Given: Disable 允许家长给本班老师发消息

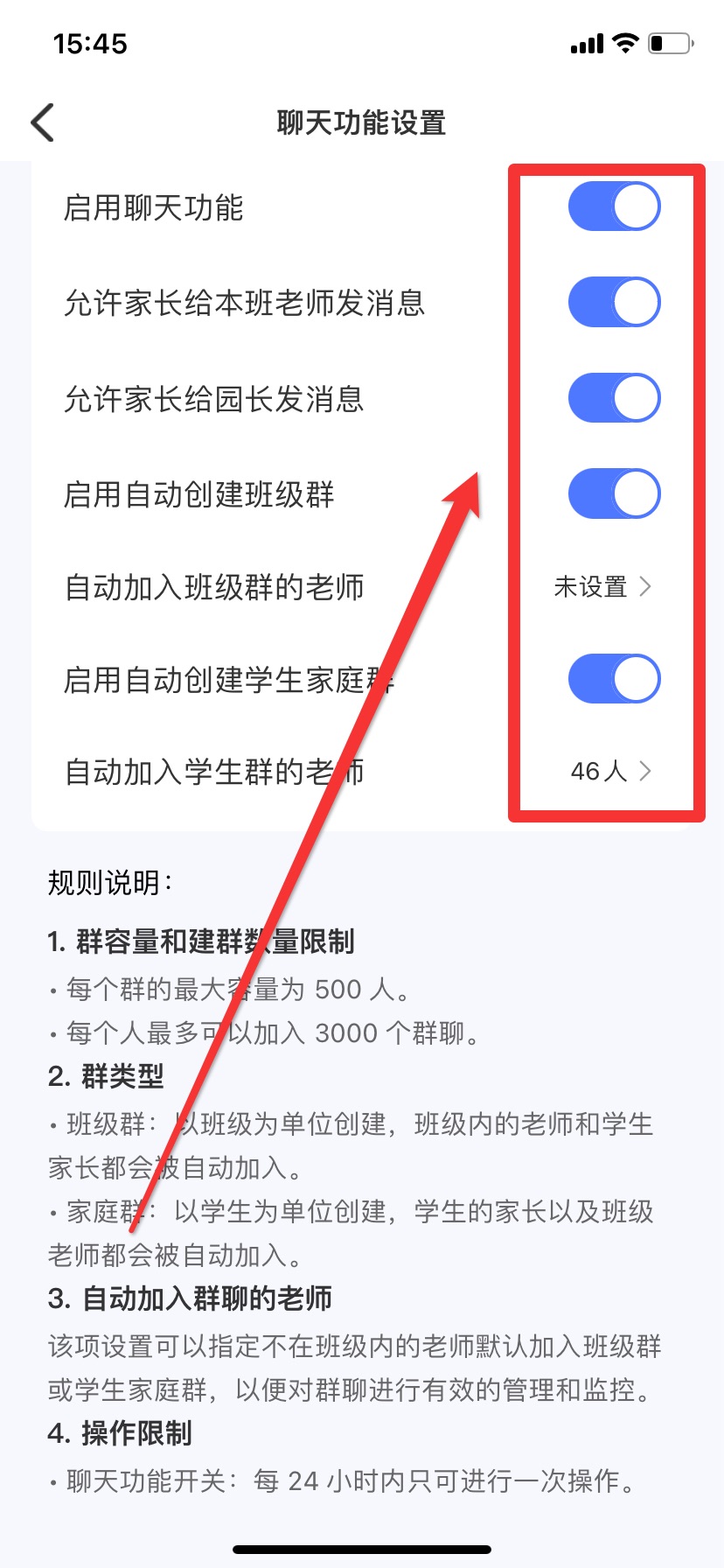Looking at the screenshot, I should tap(614, 303).
